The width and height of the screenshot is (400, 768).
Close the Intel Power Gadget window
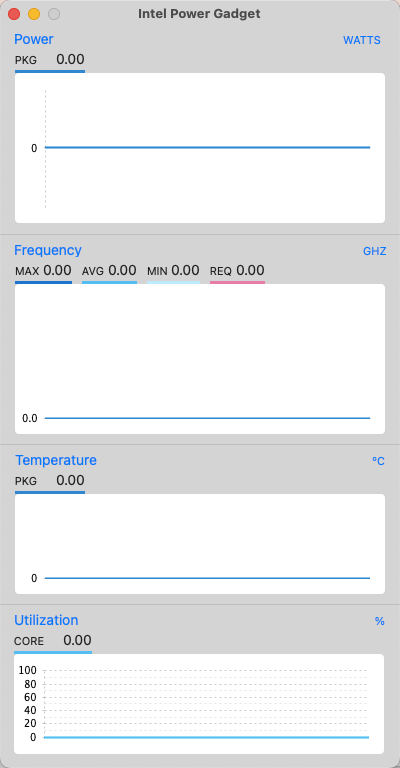(14, 14)
